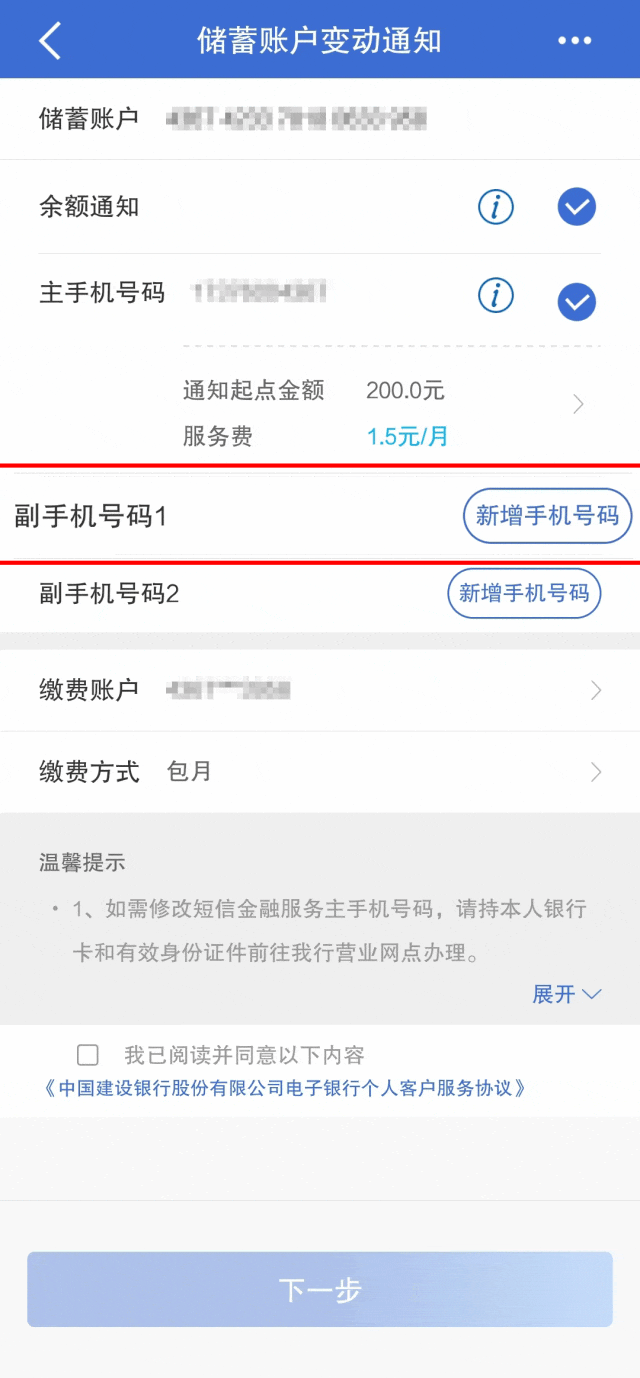
Task: Add a phone number for 副手机号码1
Action: click(547, 516)
